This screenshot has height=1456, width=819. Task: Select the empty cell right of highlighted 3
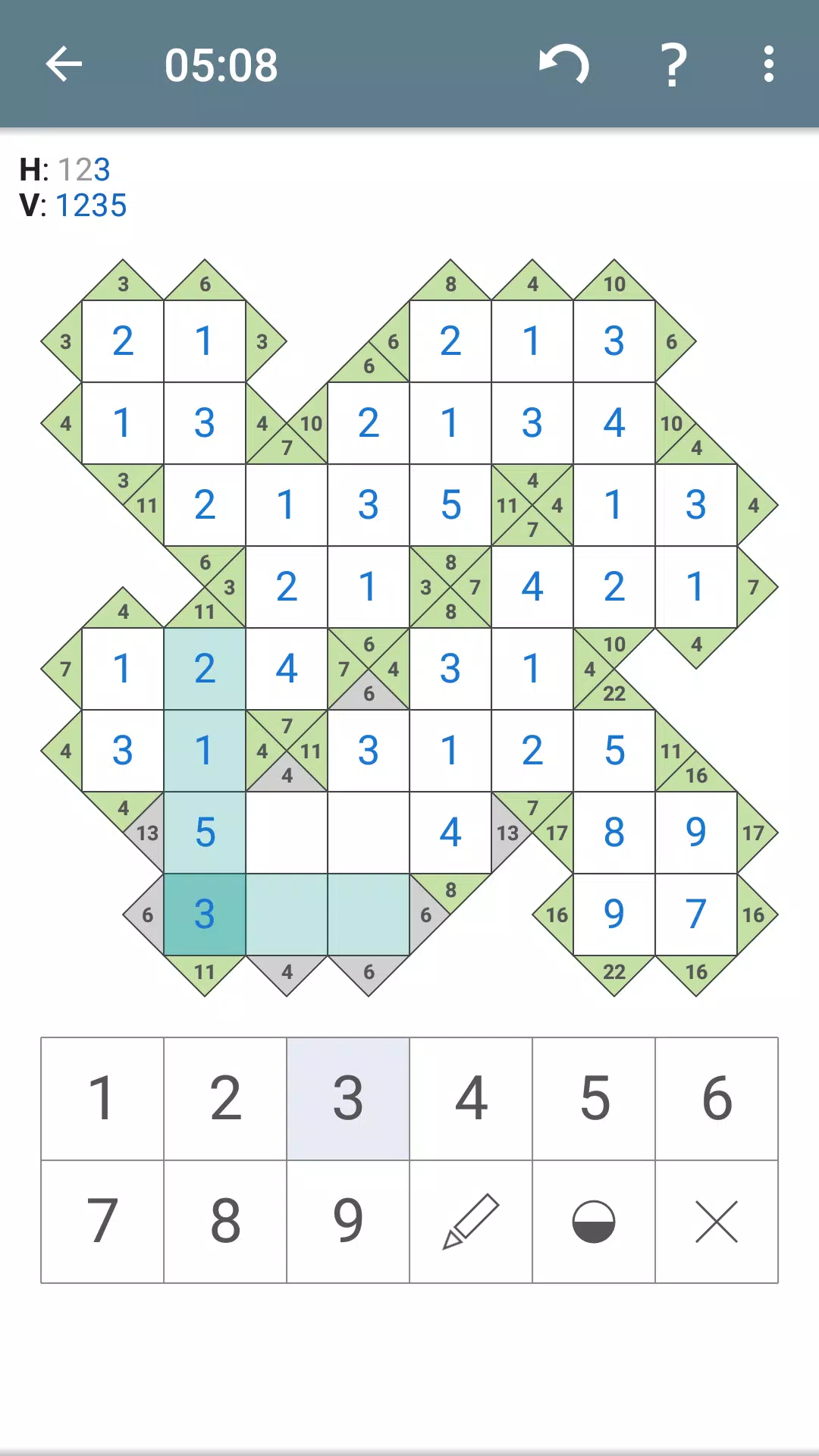coord(287,915)
